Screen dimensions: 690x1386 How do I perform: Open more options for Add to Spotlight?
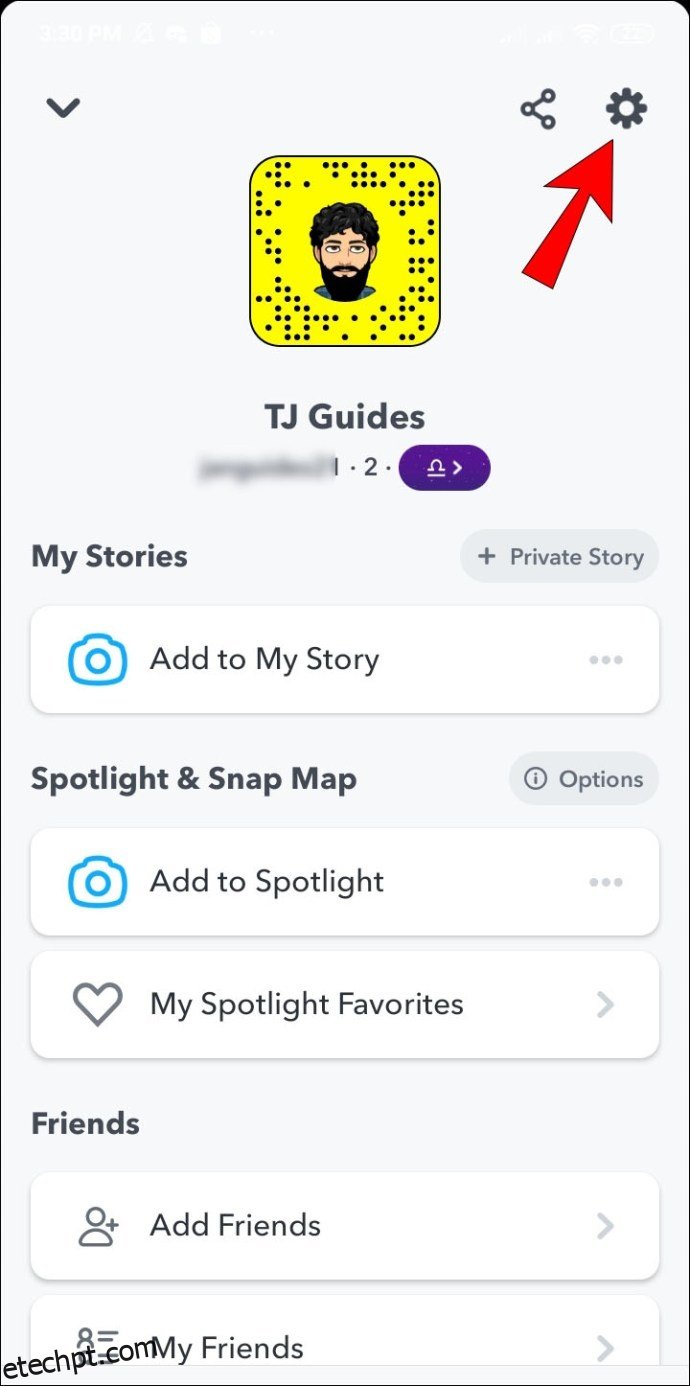606,882
